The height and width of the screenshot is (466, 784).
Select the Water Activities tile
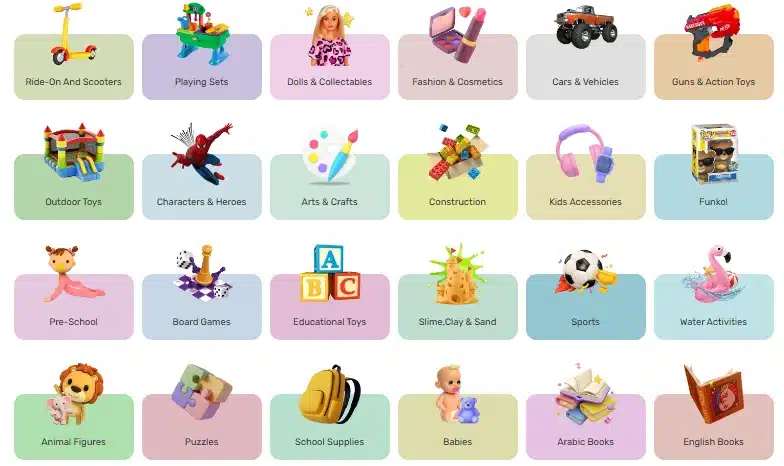pos(714,308)
